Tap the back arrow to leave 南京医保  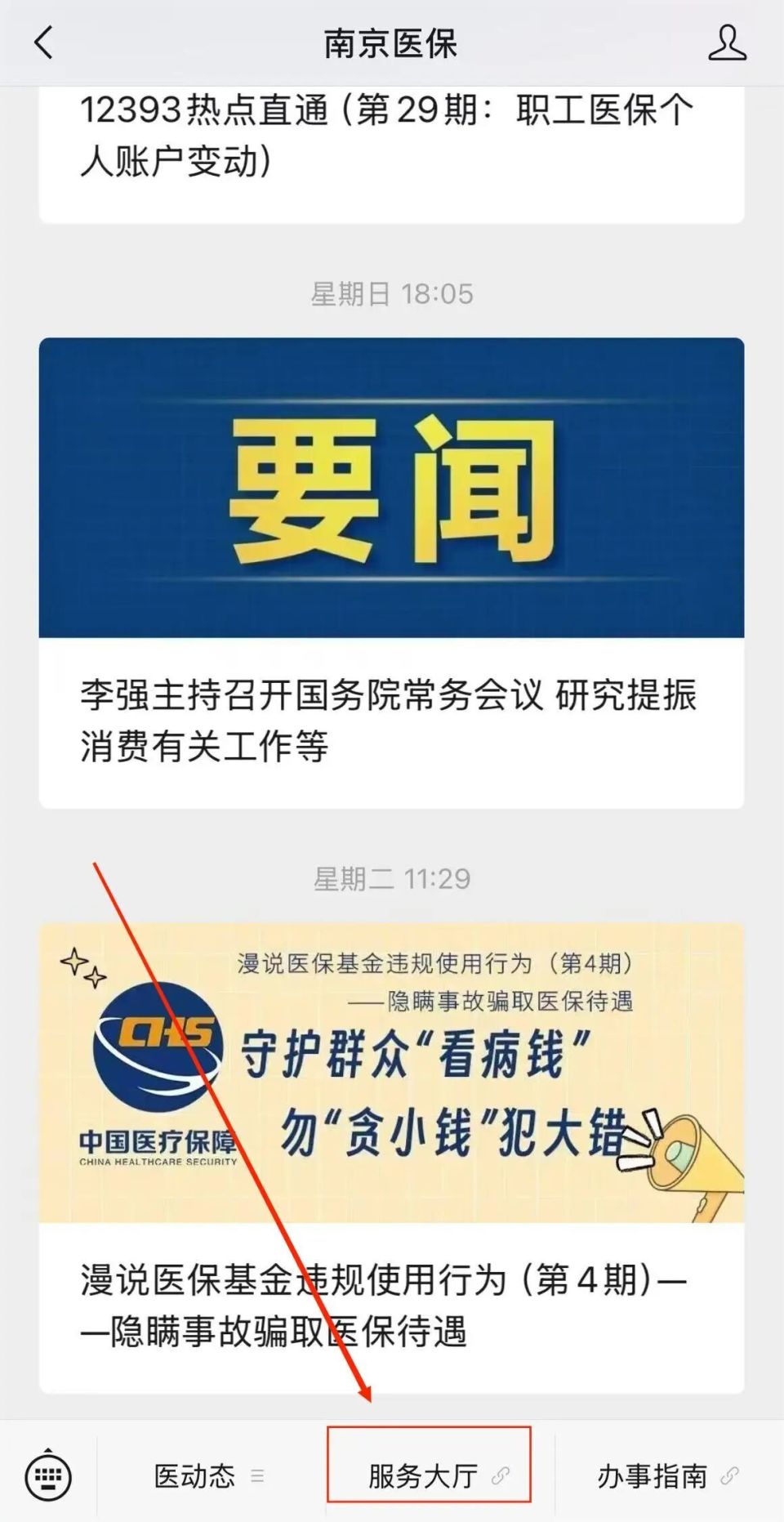coord(42,42)
